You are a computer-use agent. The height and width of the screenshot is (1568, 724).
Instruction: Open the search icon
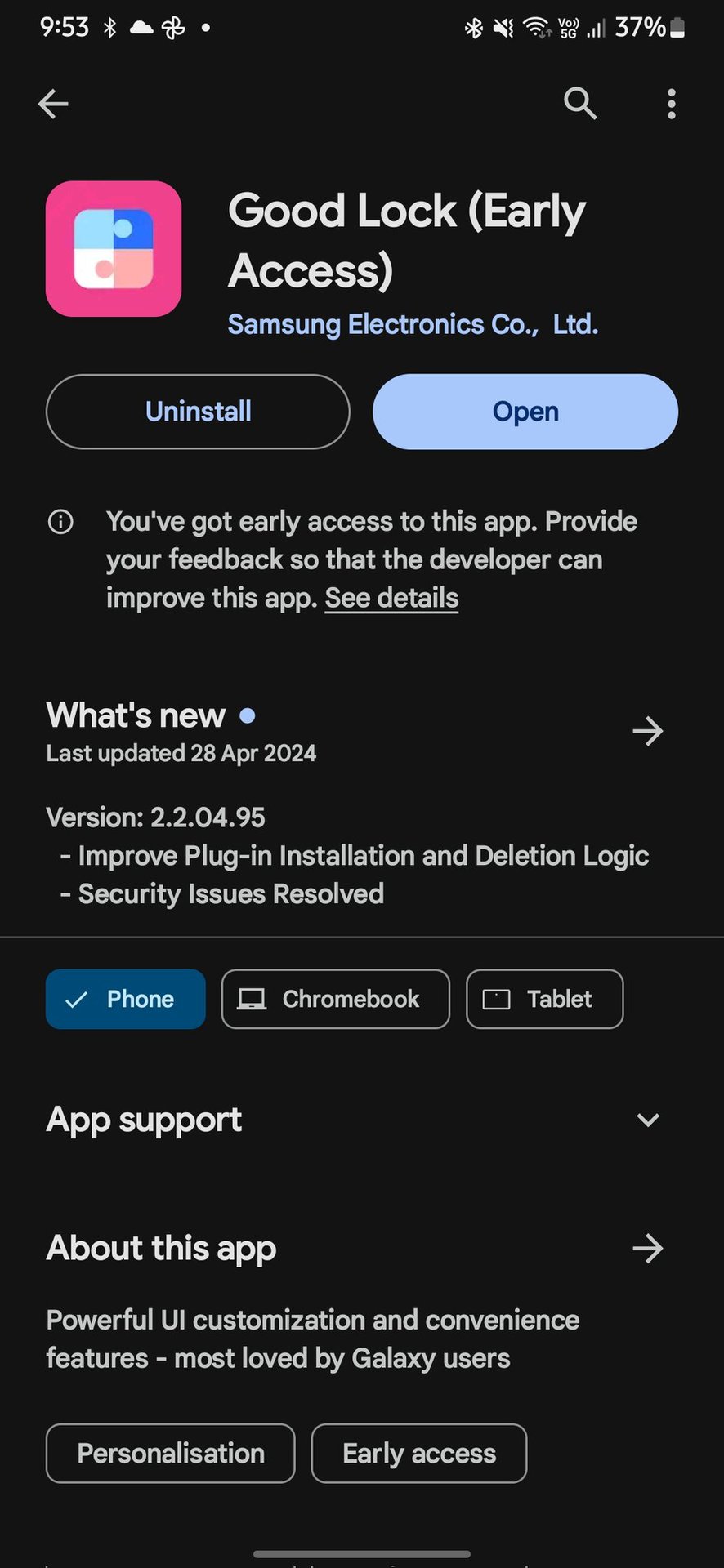[580, 104]
